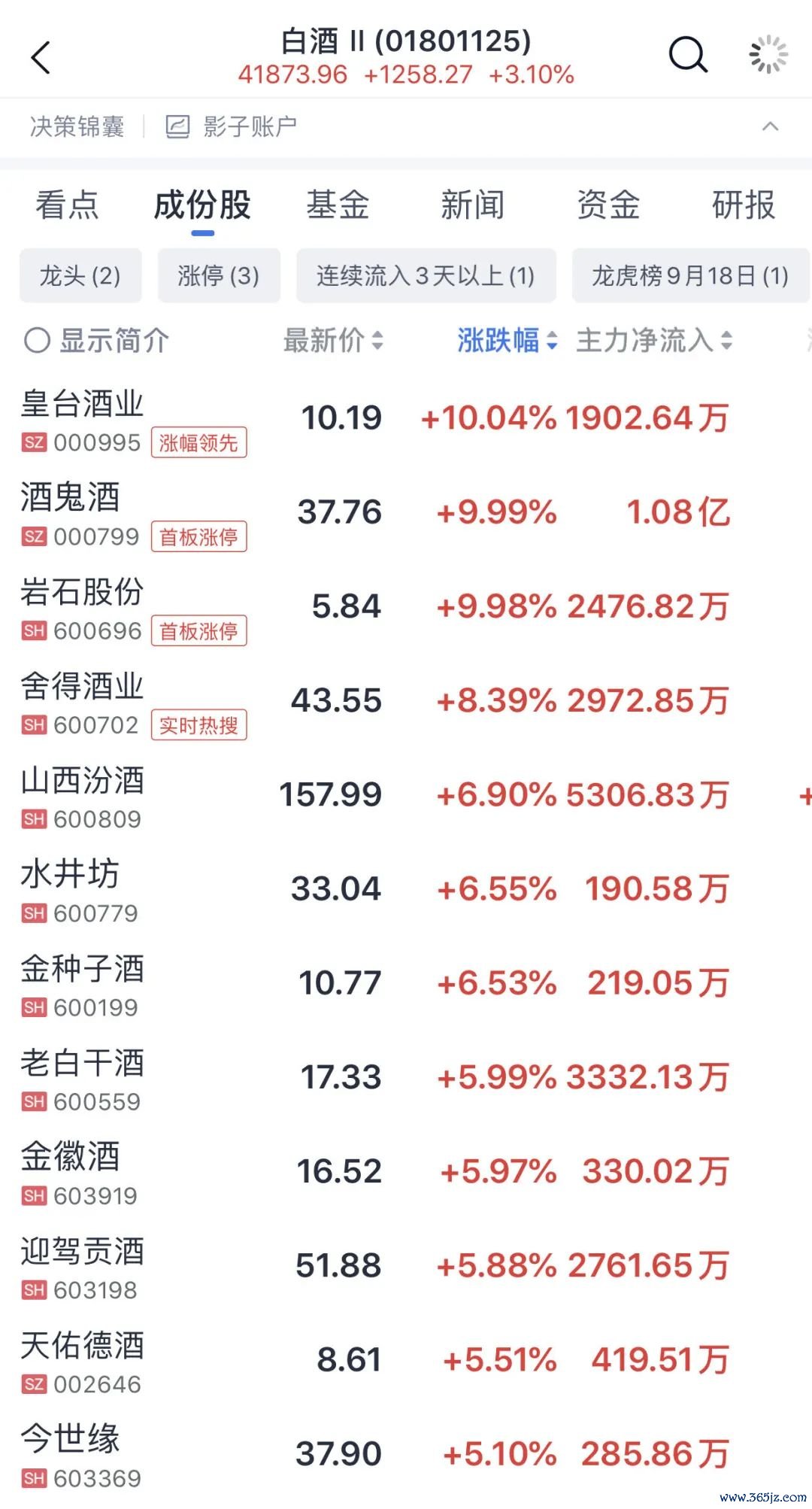Switch to the 新闻 tab
The height and width of the screenshot is (1509, 812).
pyautogui.click(x=472, y=205)
